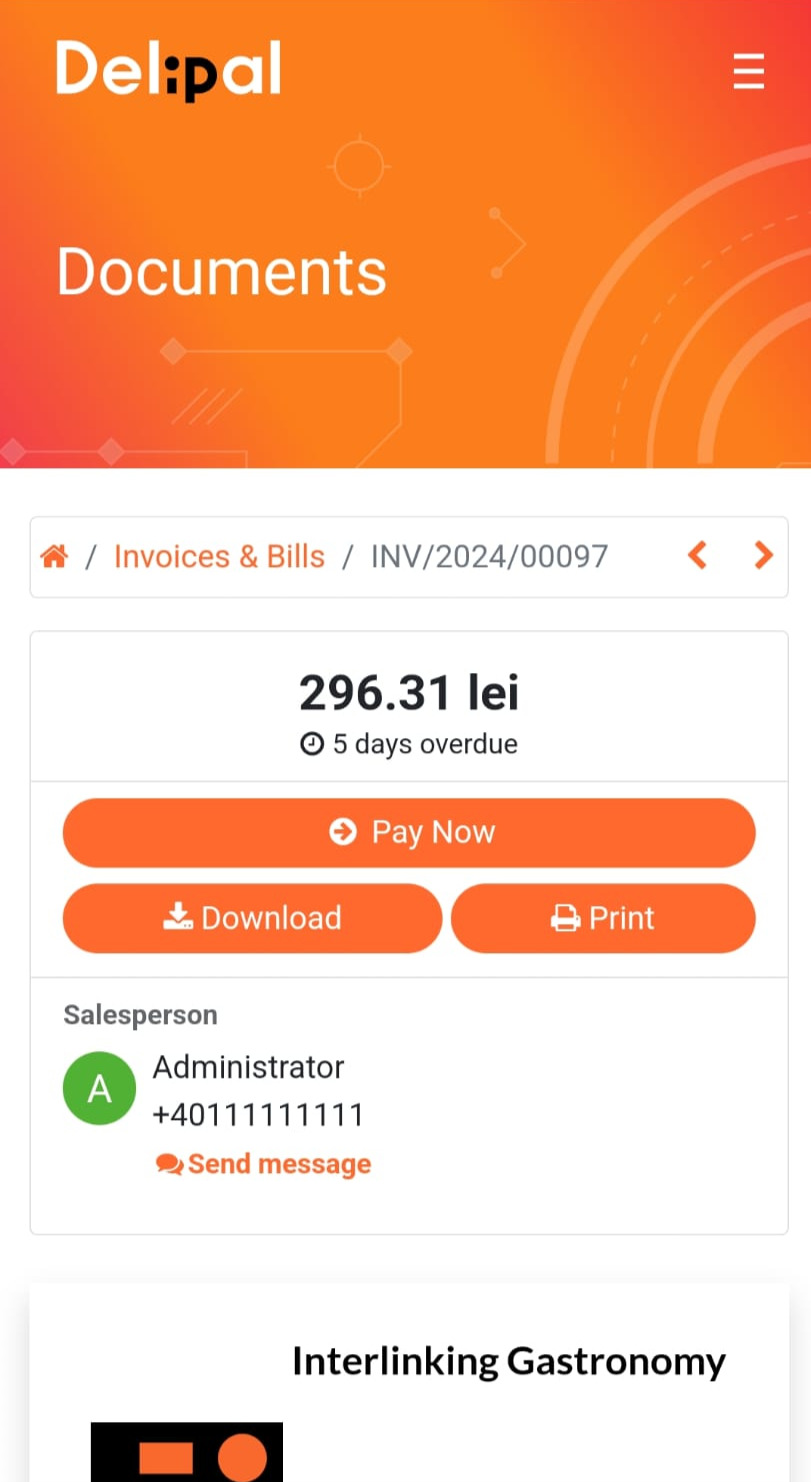811x1482 pixels.
Task: Select the phone number +40111111111
Action: (x=258, y=1114)
